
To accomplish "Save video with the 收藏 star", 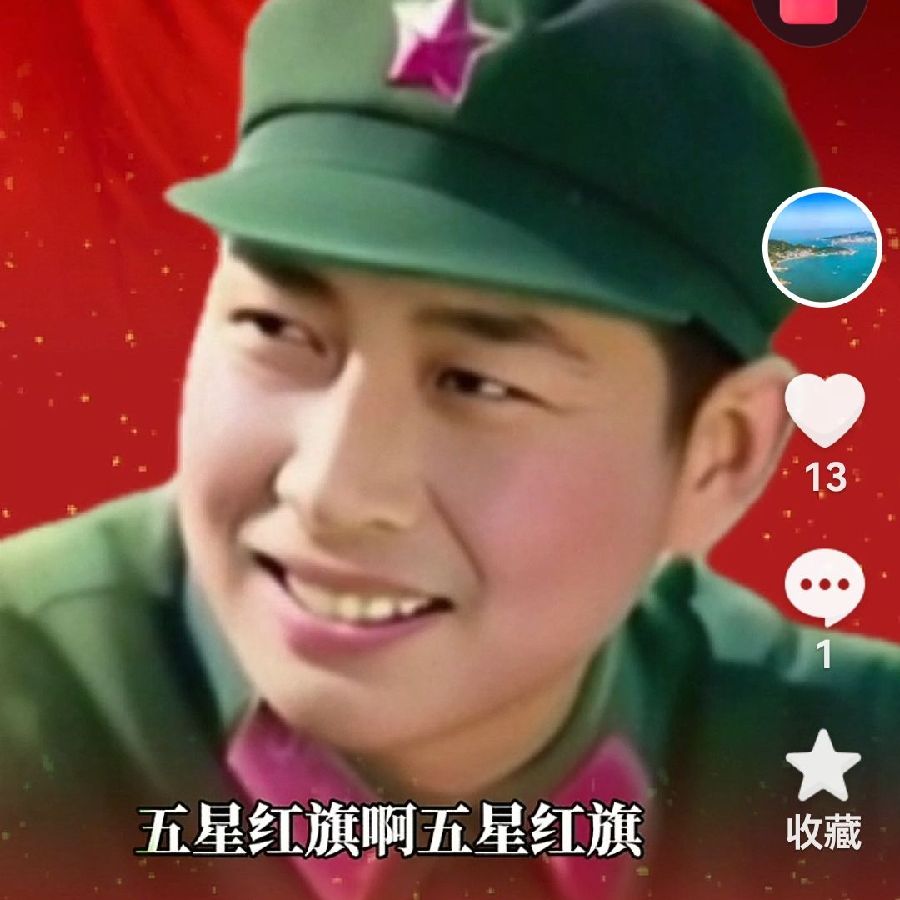I will pos(823,768).
